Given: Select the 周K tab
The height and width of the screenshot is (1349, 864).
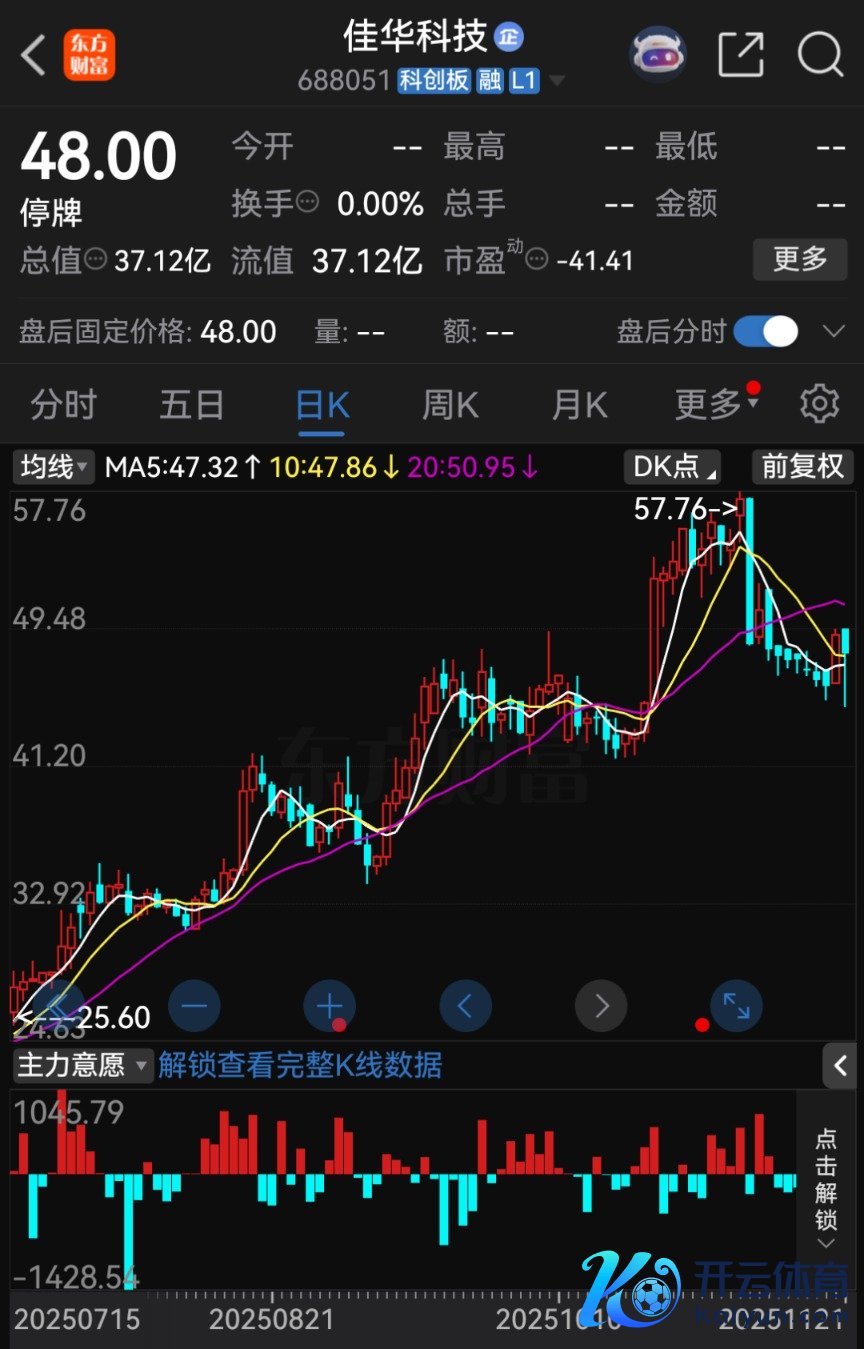Looking at the screenshot, I should click(450, 406).
